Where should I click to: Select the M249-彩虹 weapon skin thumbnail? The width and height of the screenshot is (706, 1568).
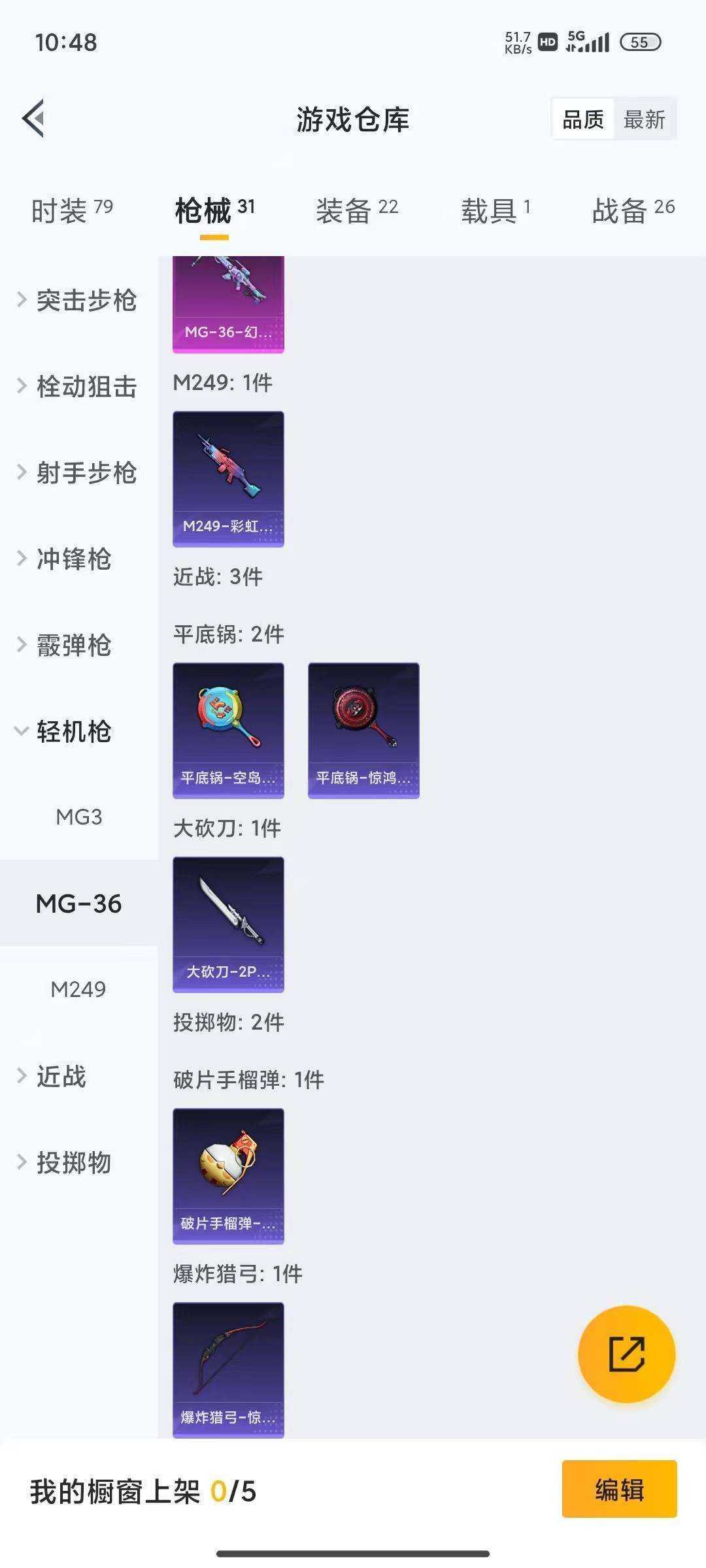(228, 478)
